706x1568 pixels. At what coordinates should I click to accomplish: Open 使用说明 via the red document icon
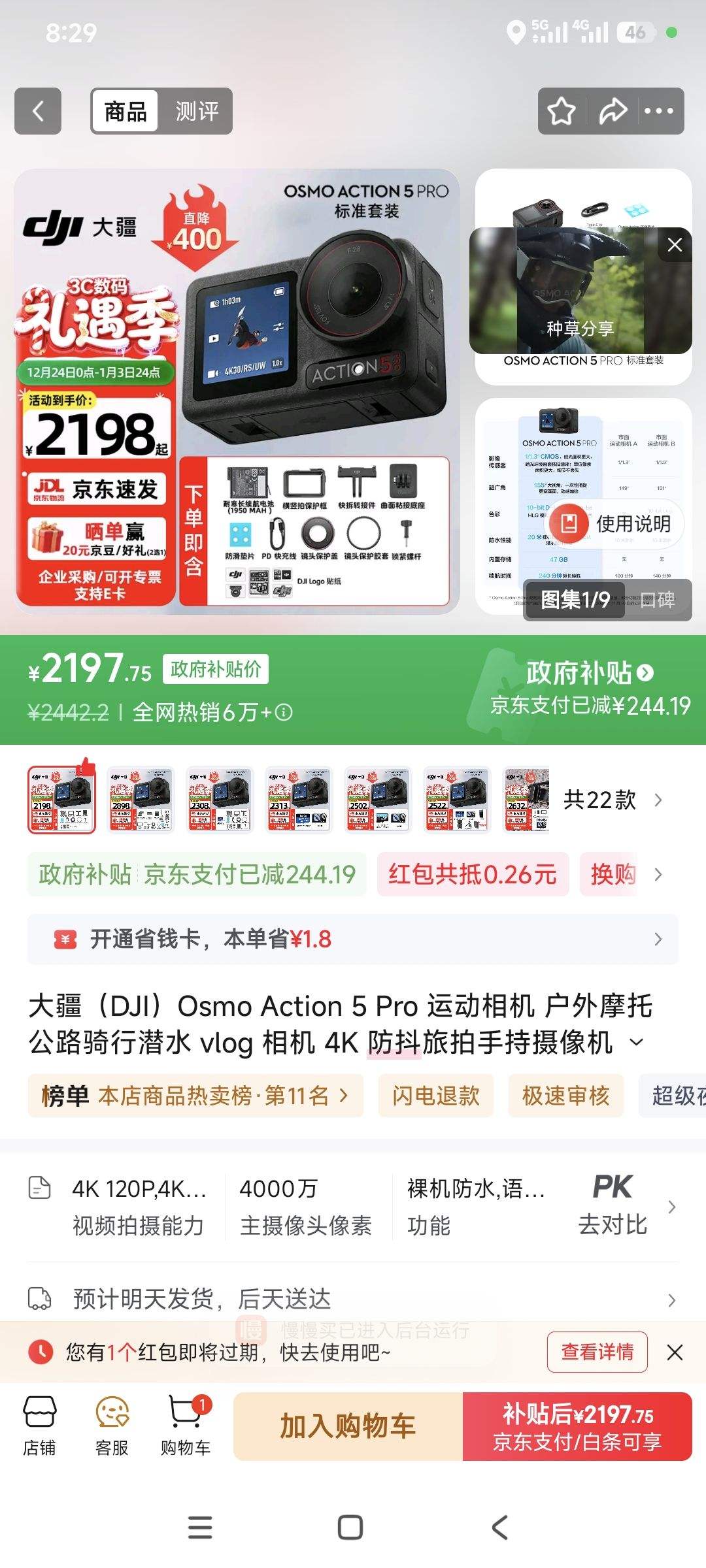pos(568,522)
